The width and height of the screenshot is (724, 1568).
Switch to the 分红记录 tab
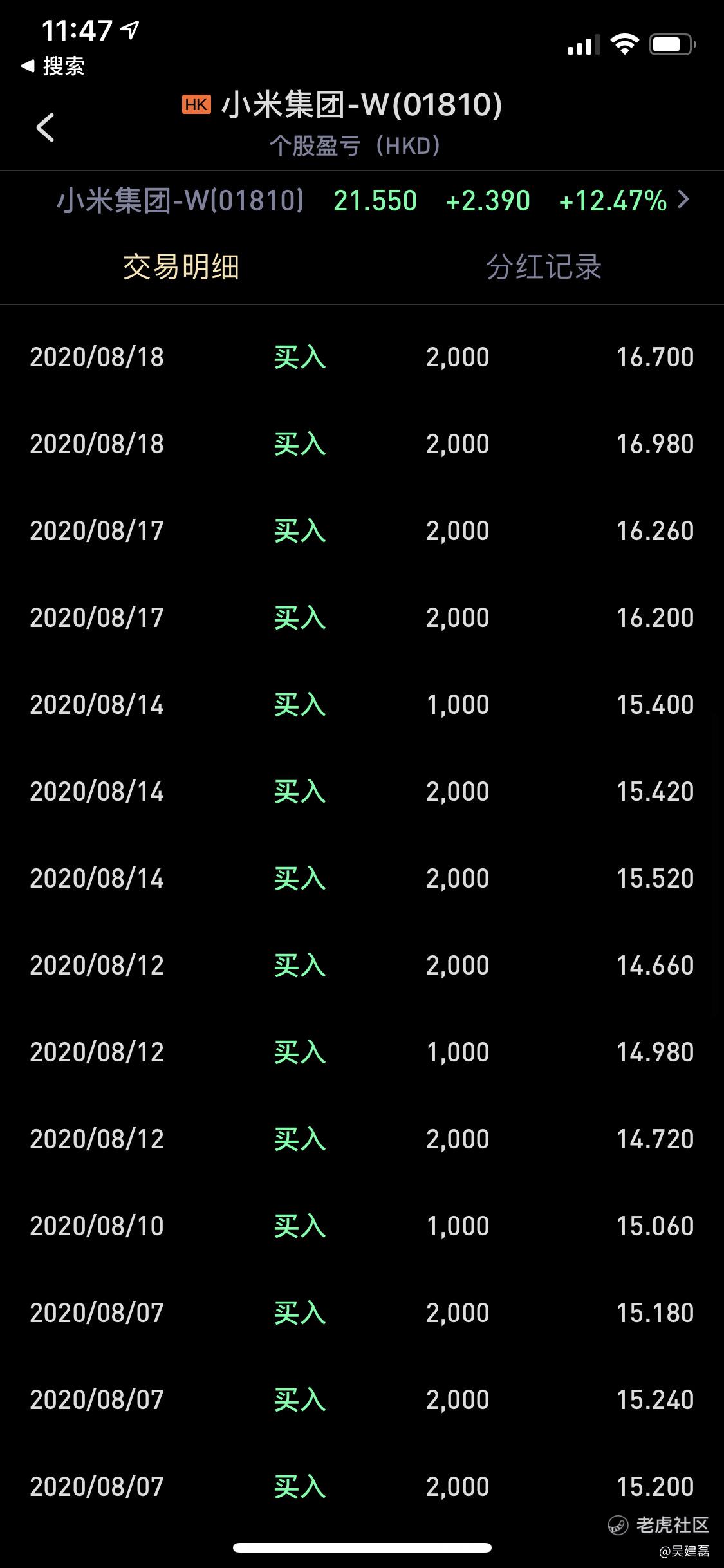point(544,266)
